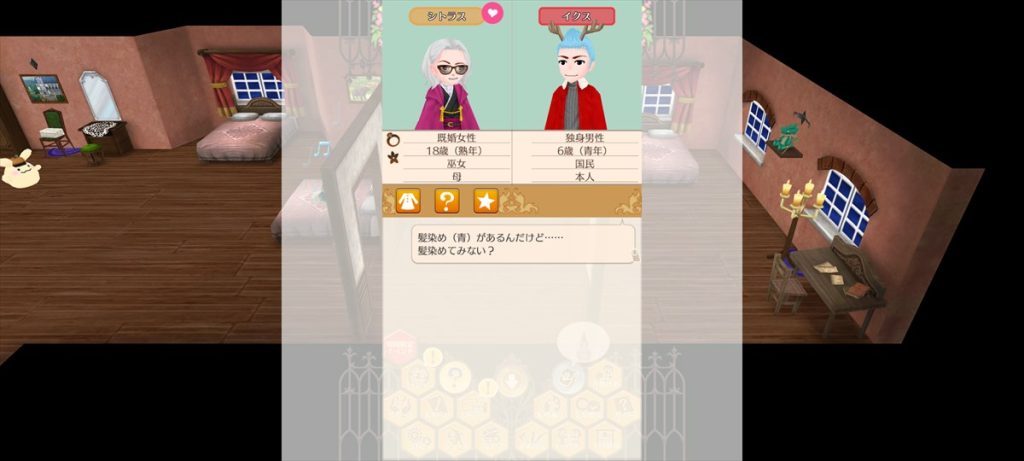1024x461 pixels.
Task: Open シトラス name tag
Action: (447, 16)
